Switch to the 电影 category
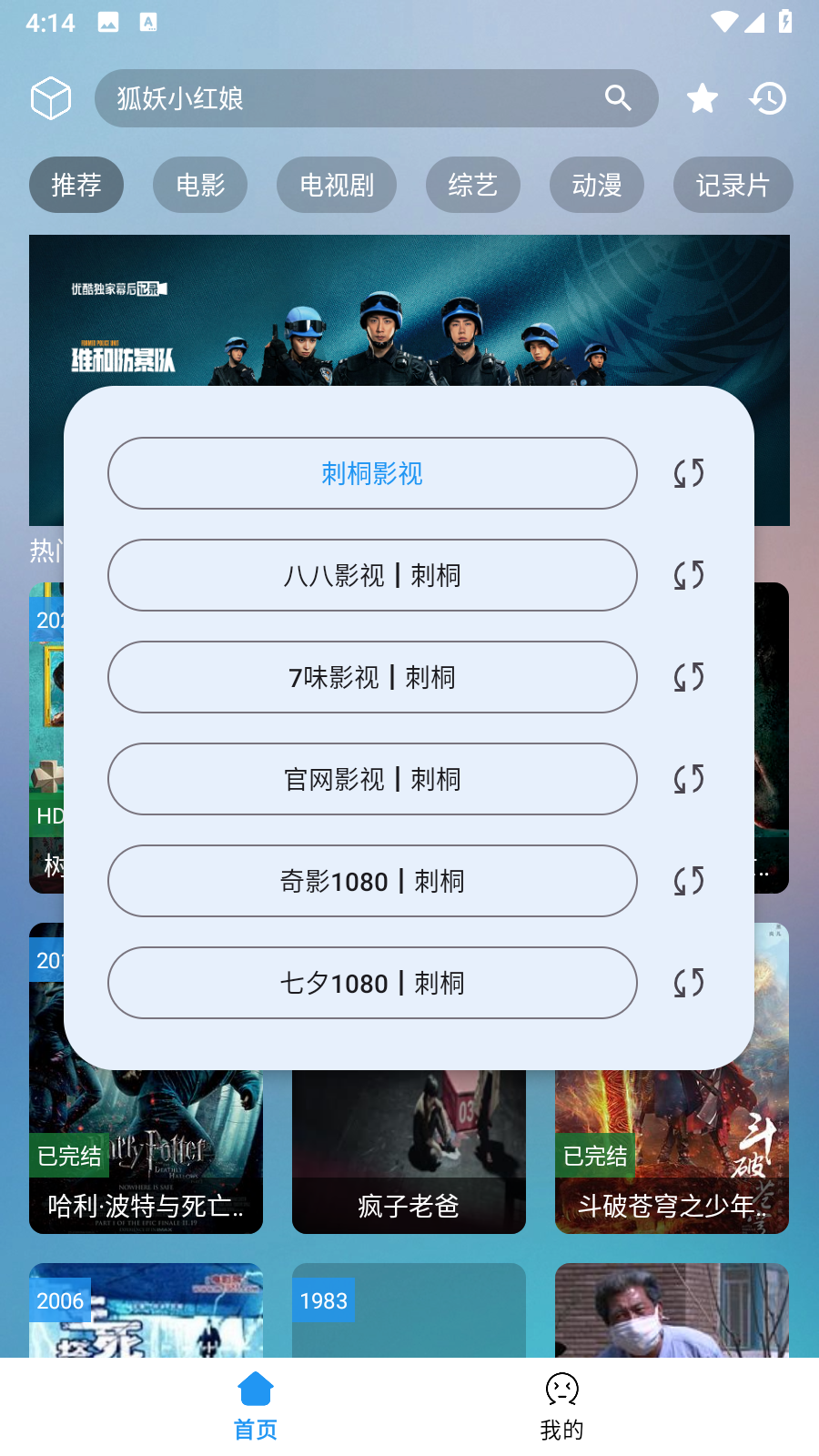 200,186
